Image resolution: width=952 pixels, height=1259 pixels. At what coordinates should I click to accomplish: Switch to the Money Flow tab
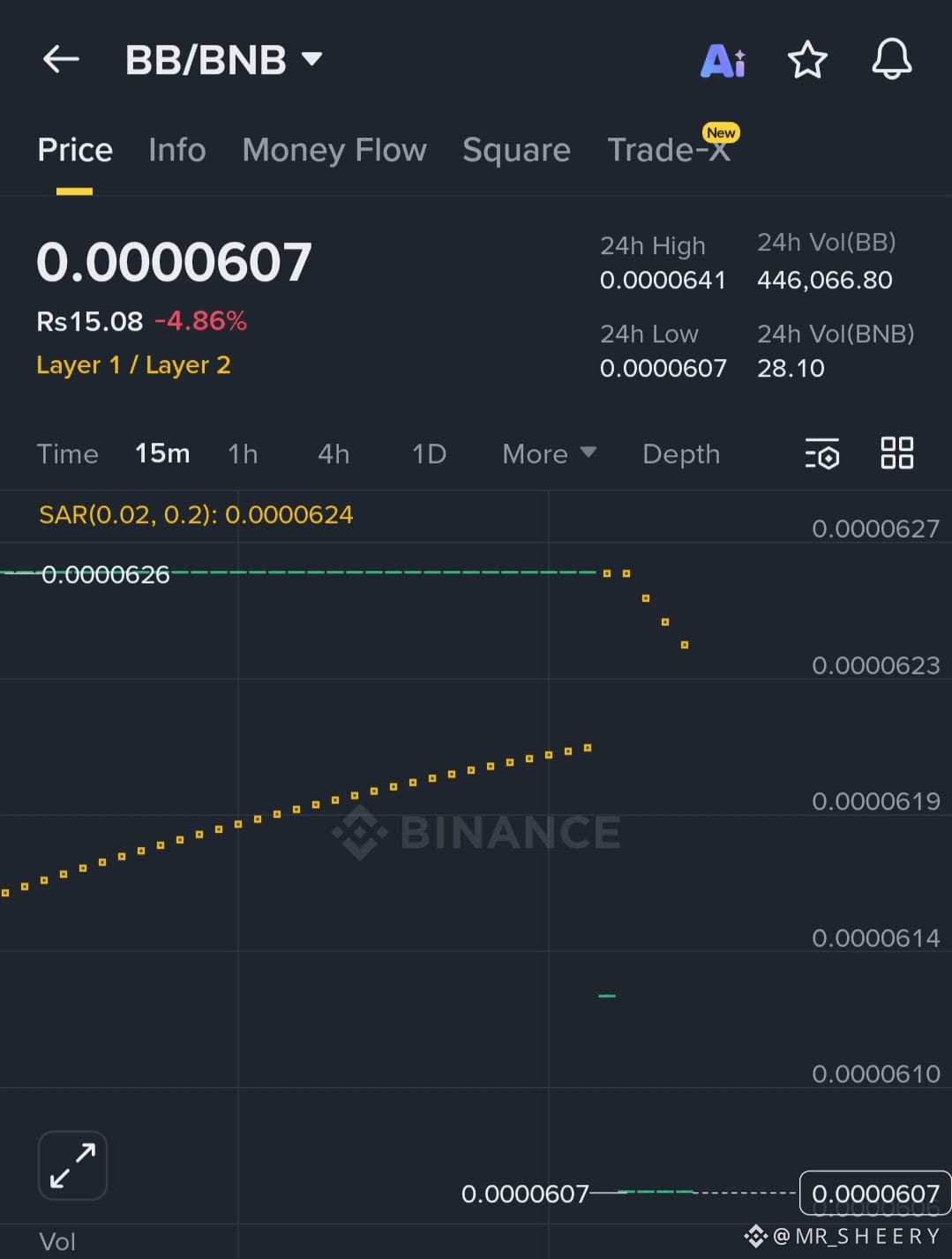coord(334,150)
